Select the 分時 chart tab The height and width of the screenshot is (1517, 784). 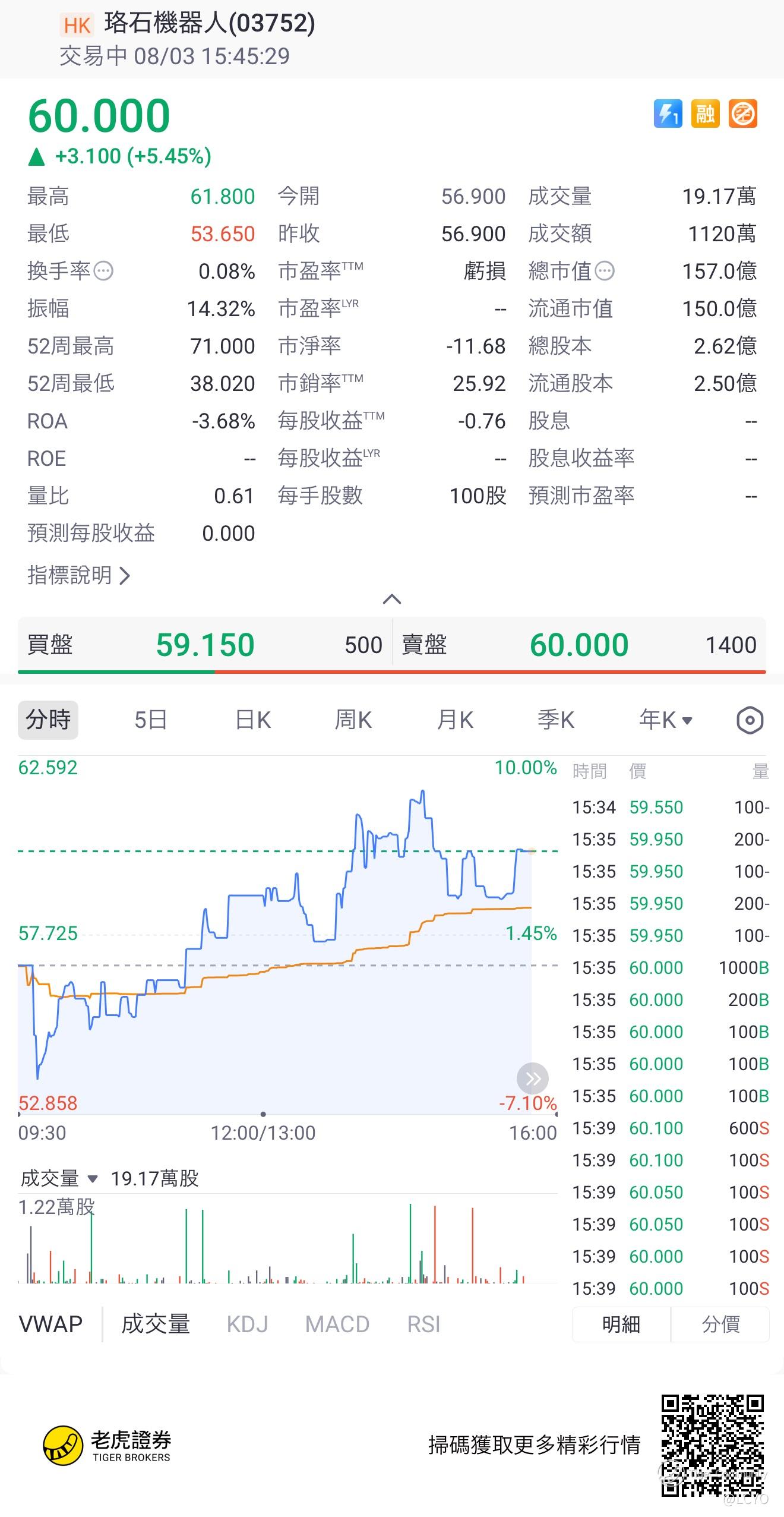pos(48,720)
